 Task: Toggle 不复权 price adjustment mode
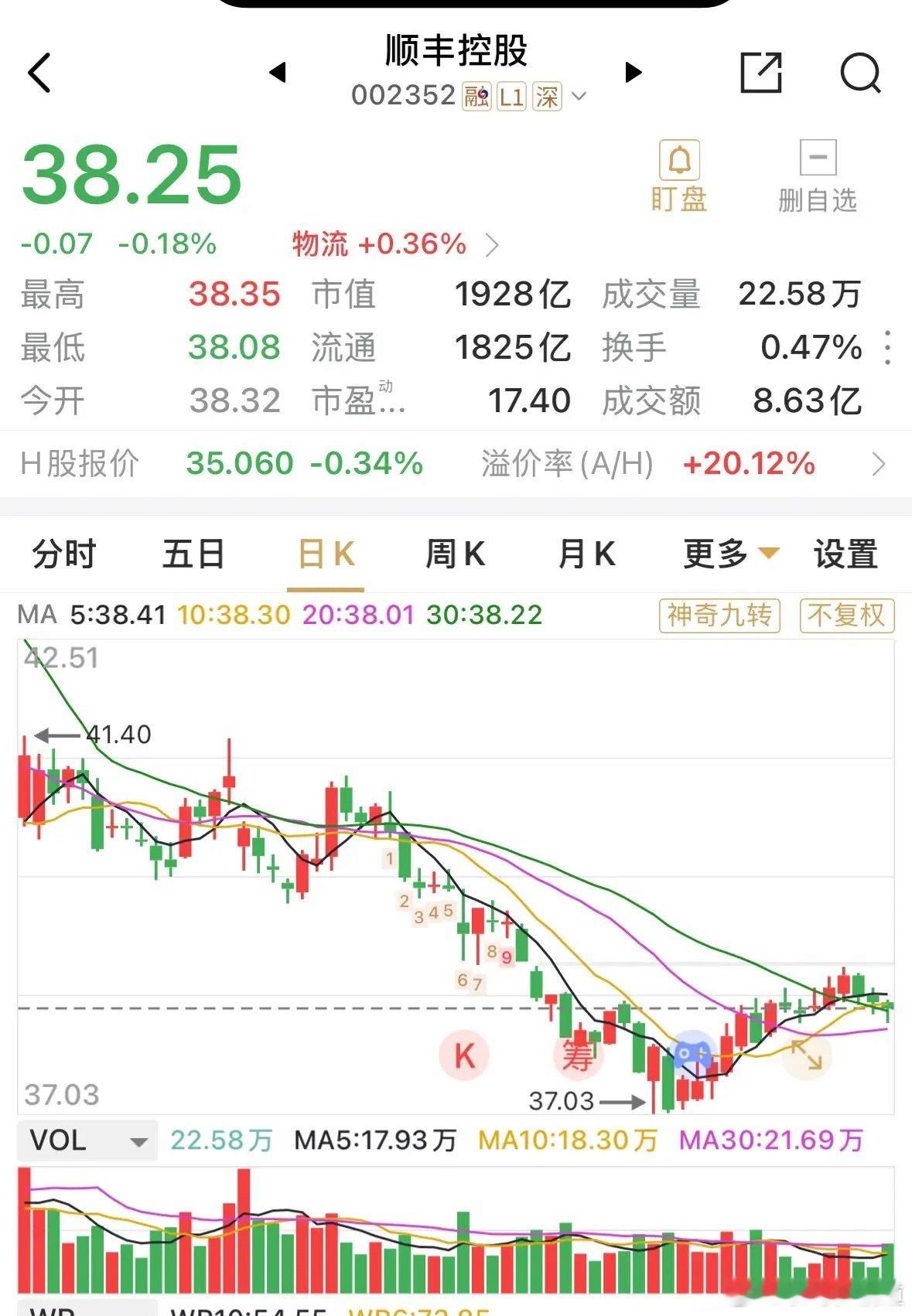click(x=845, y=616)
